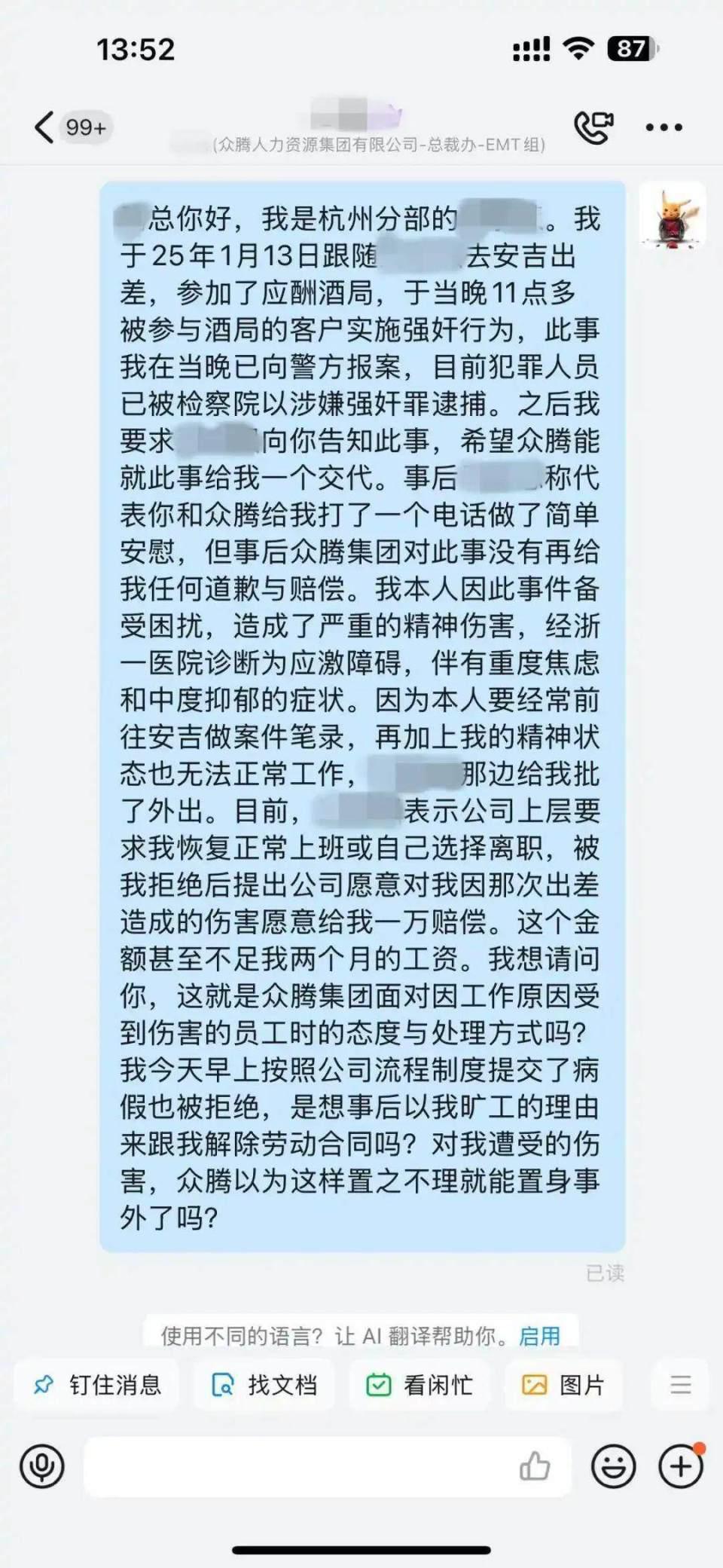This screenshot has width=723, height=1568.
Task: Go back to the conversation list
Action: tap(45, 127)
